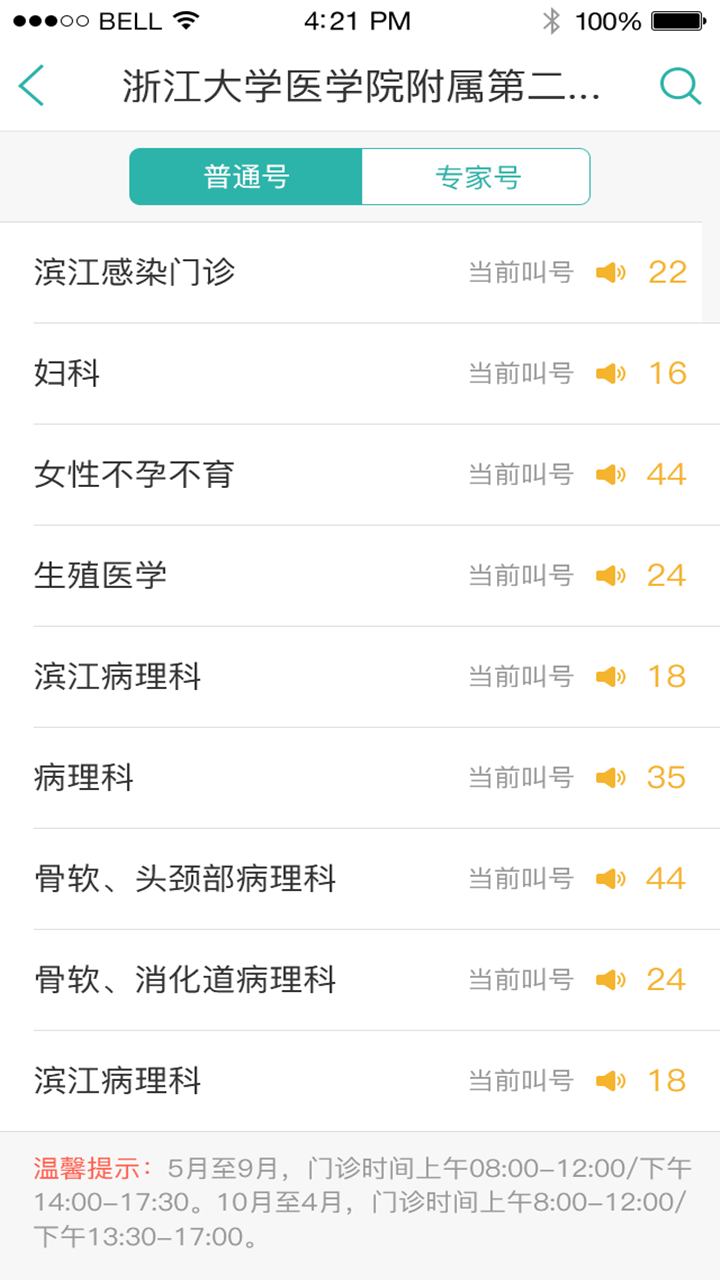Select the 普通号 tab
The width and height of the screenshot is (720, 1280).
246,177
